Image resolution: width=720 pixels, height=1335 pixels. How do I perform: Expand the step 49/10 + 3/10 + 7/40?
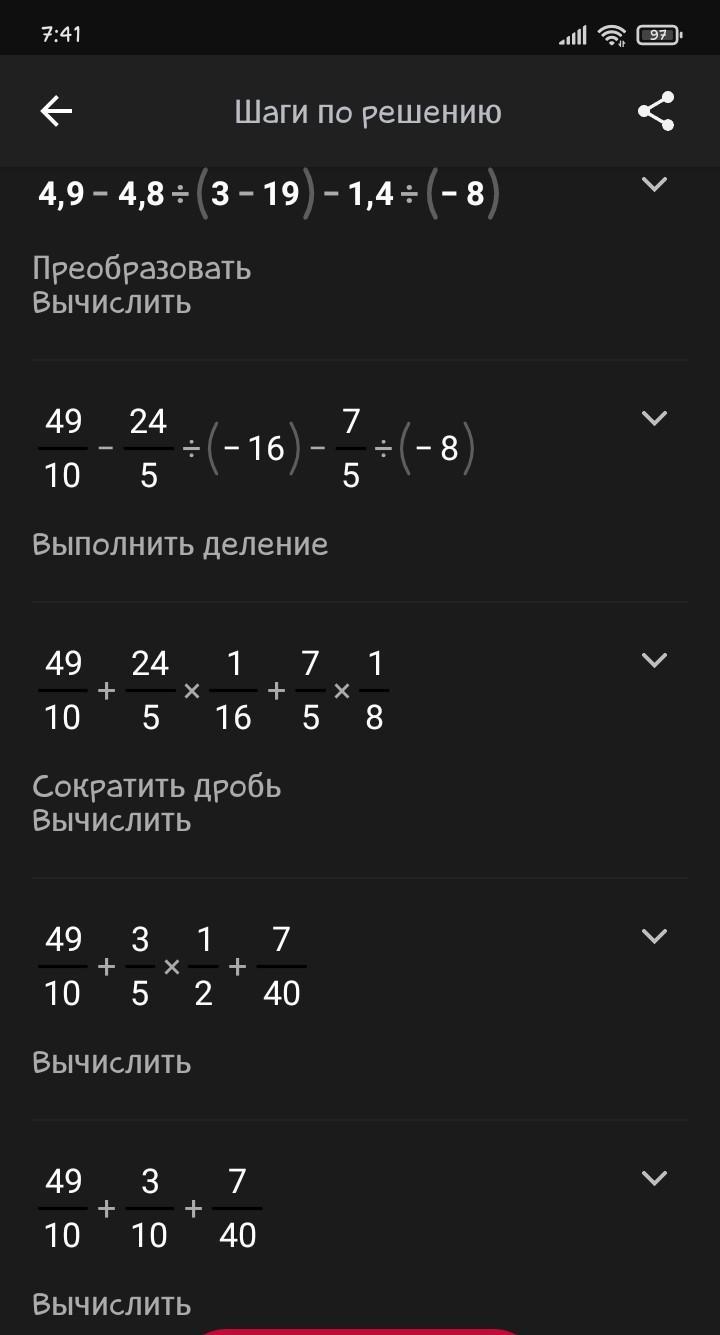[654, 1178]
